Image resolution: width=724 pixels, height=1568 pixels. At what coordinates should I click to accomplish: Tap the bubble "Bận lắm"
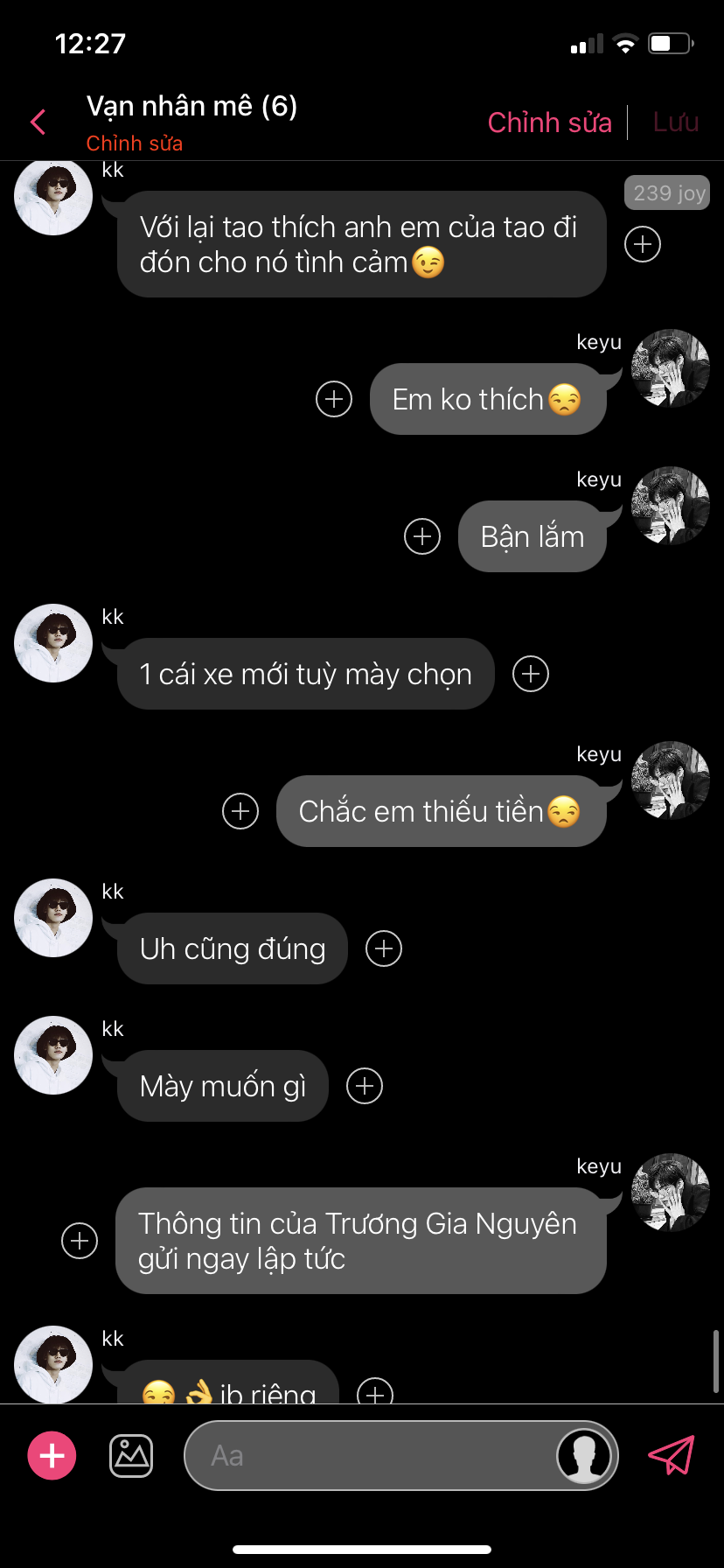(x=533, y=536)
